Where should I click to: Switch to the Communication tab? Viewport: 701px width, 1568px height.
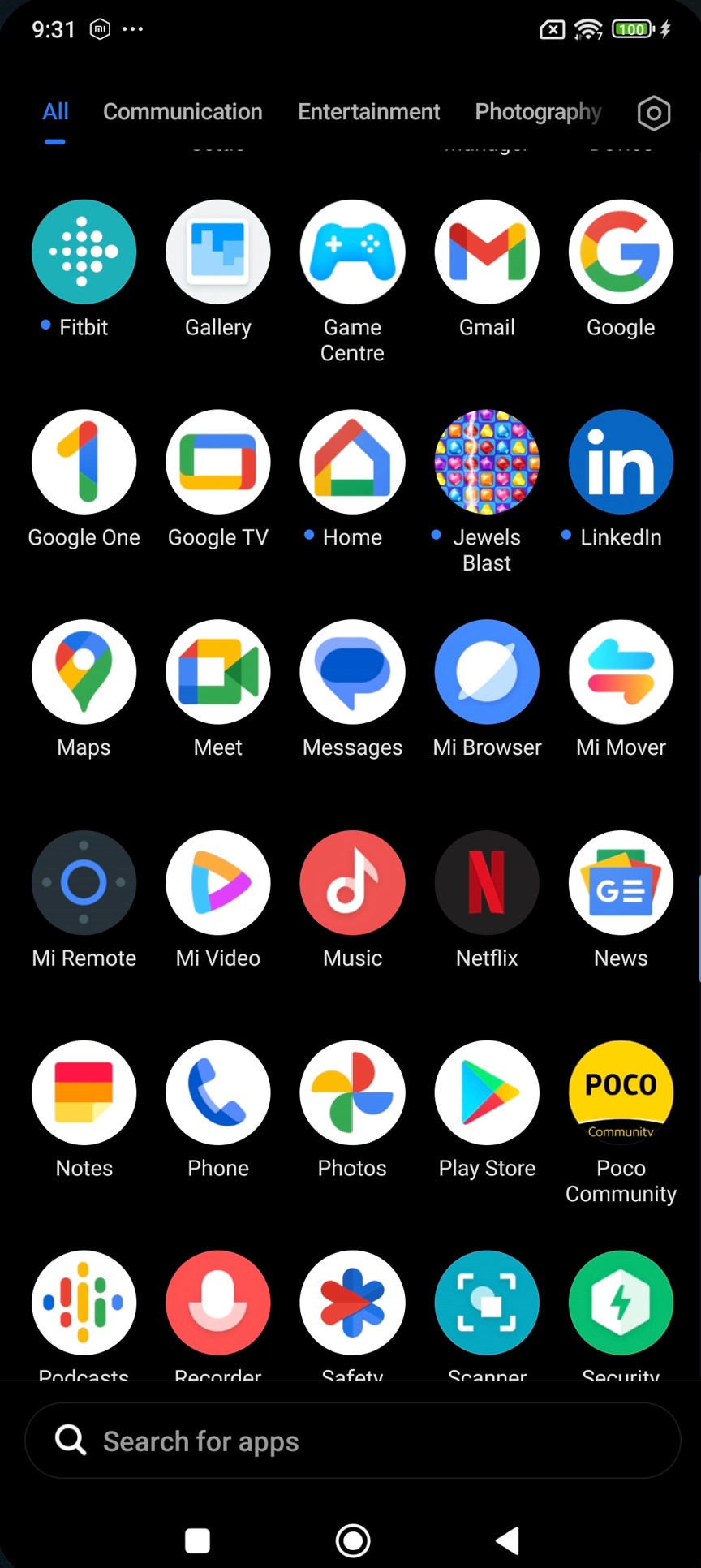183,112
